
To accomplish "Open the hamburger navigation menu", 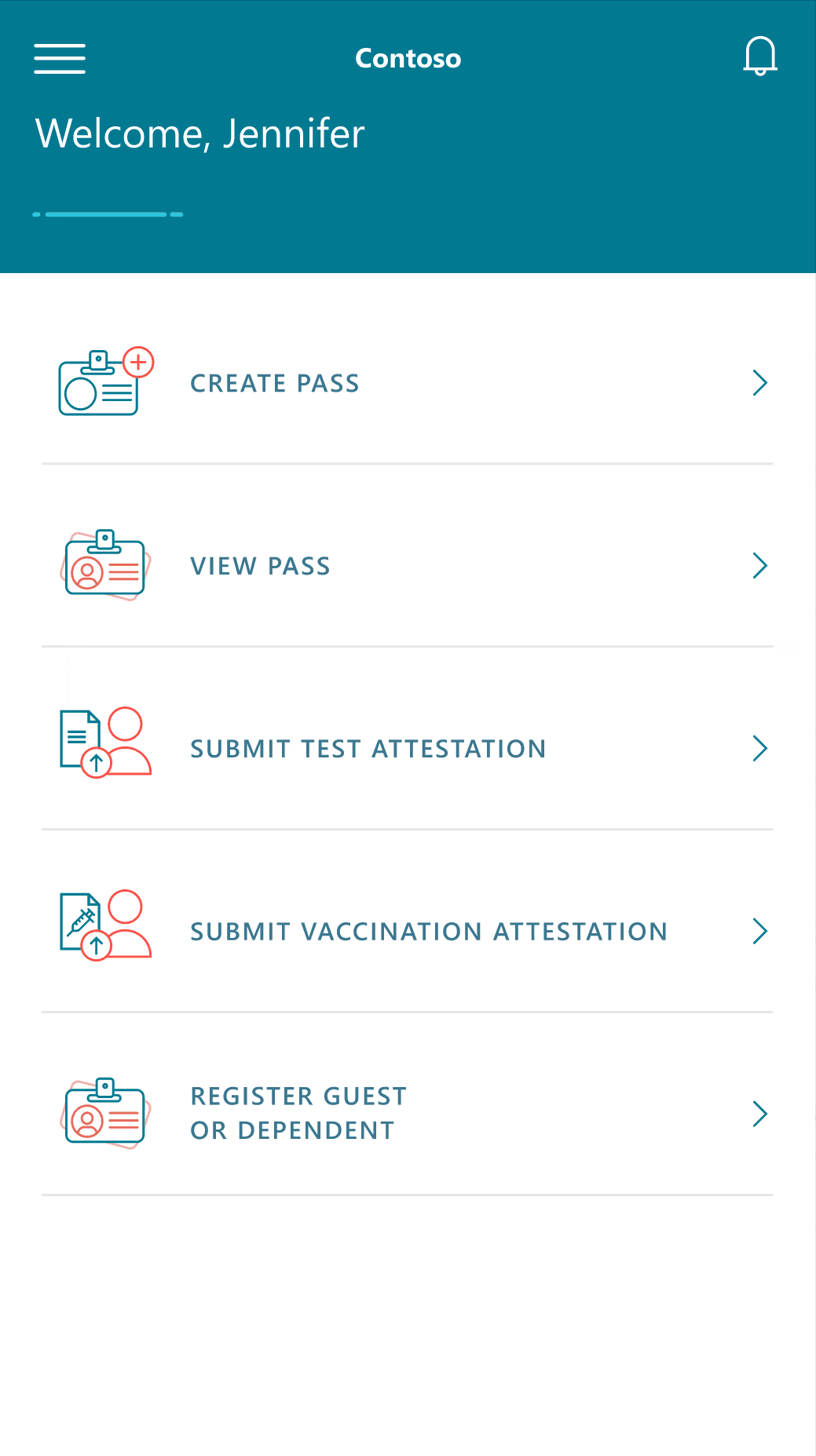I will pyautogui.click(x=59, y=59).
